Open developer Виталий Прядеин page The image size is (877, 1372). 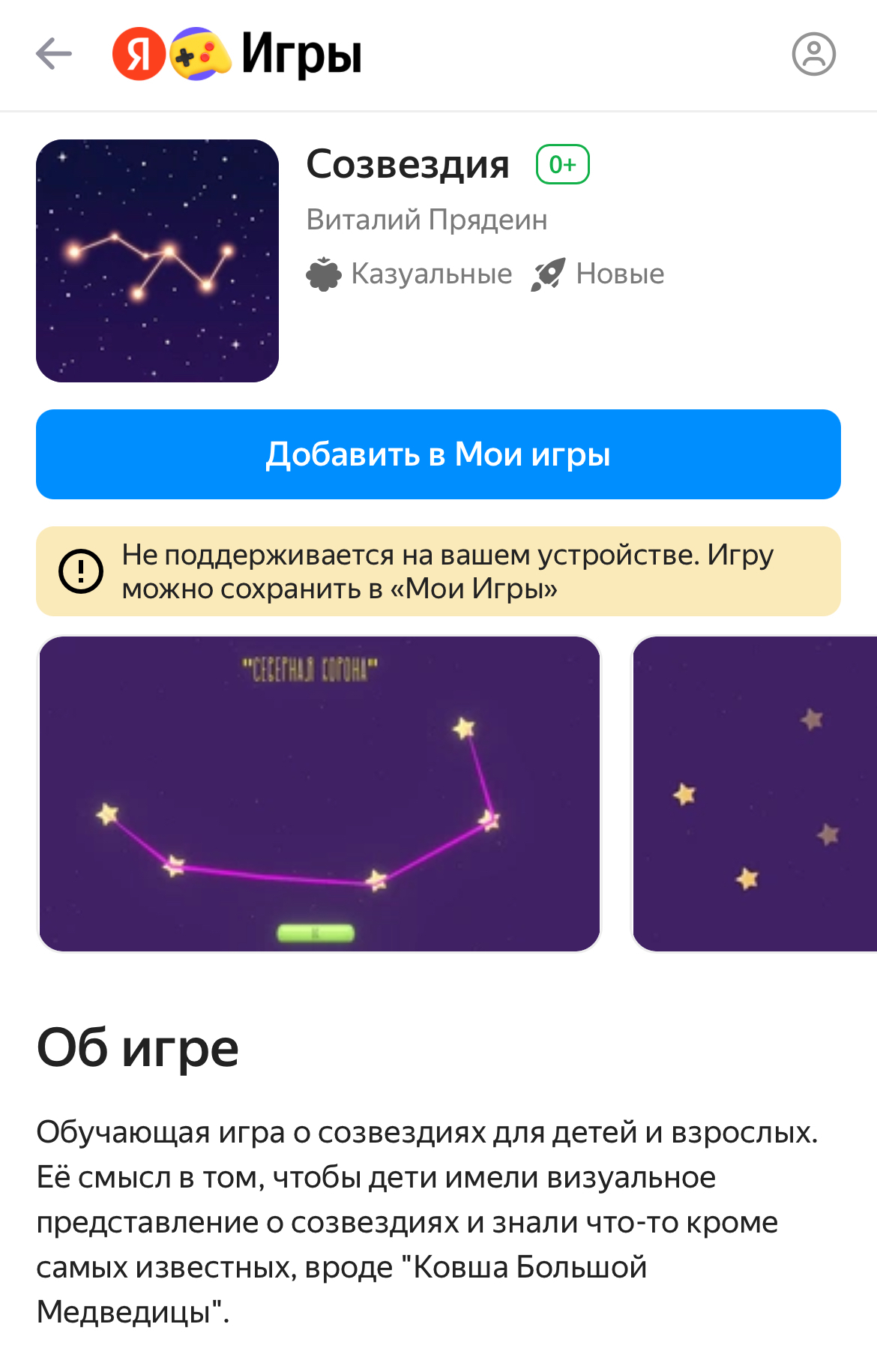(427, 220)
